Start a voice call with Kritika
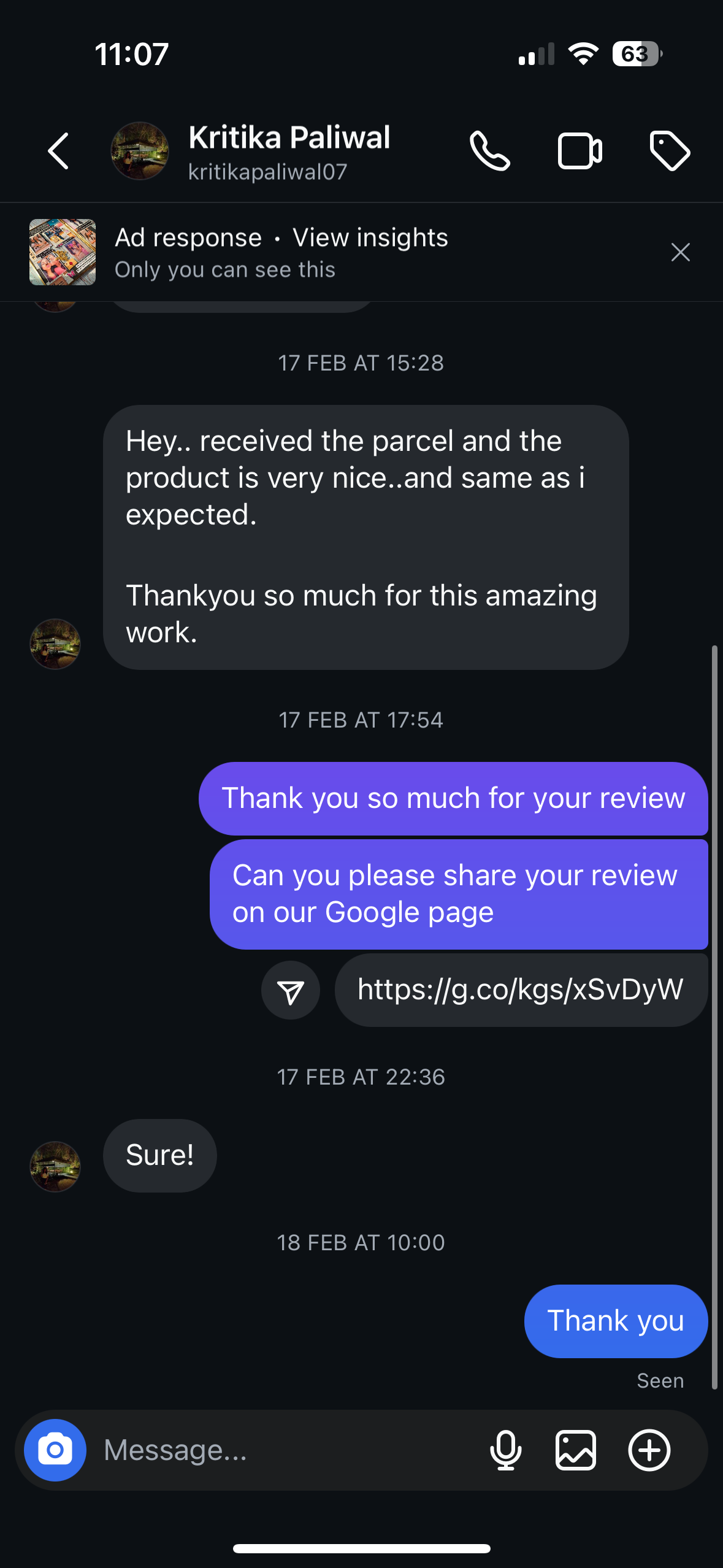Viewport: 723px width, 1568px height. pyautogui.click(x=489, y=151)
